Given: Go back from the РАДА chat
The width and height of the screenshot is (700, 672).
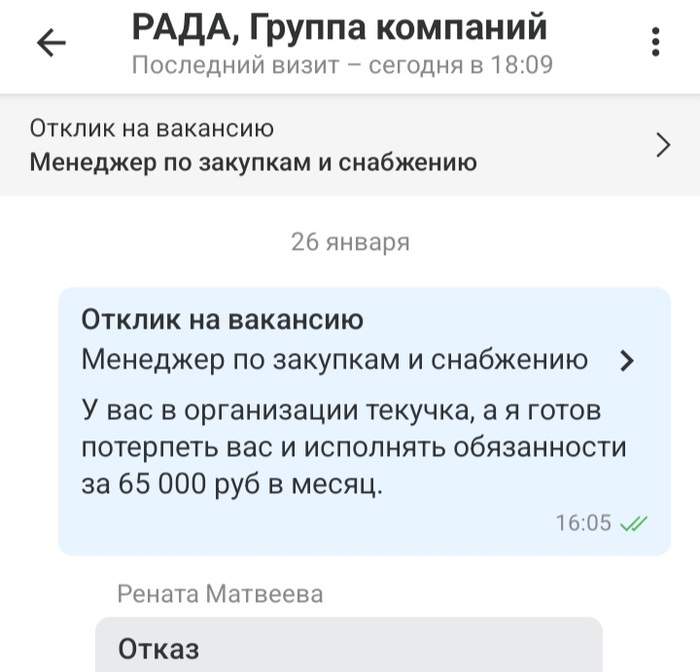Looking at the screenshot, I should (51, 42).
